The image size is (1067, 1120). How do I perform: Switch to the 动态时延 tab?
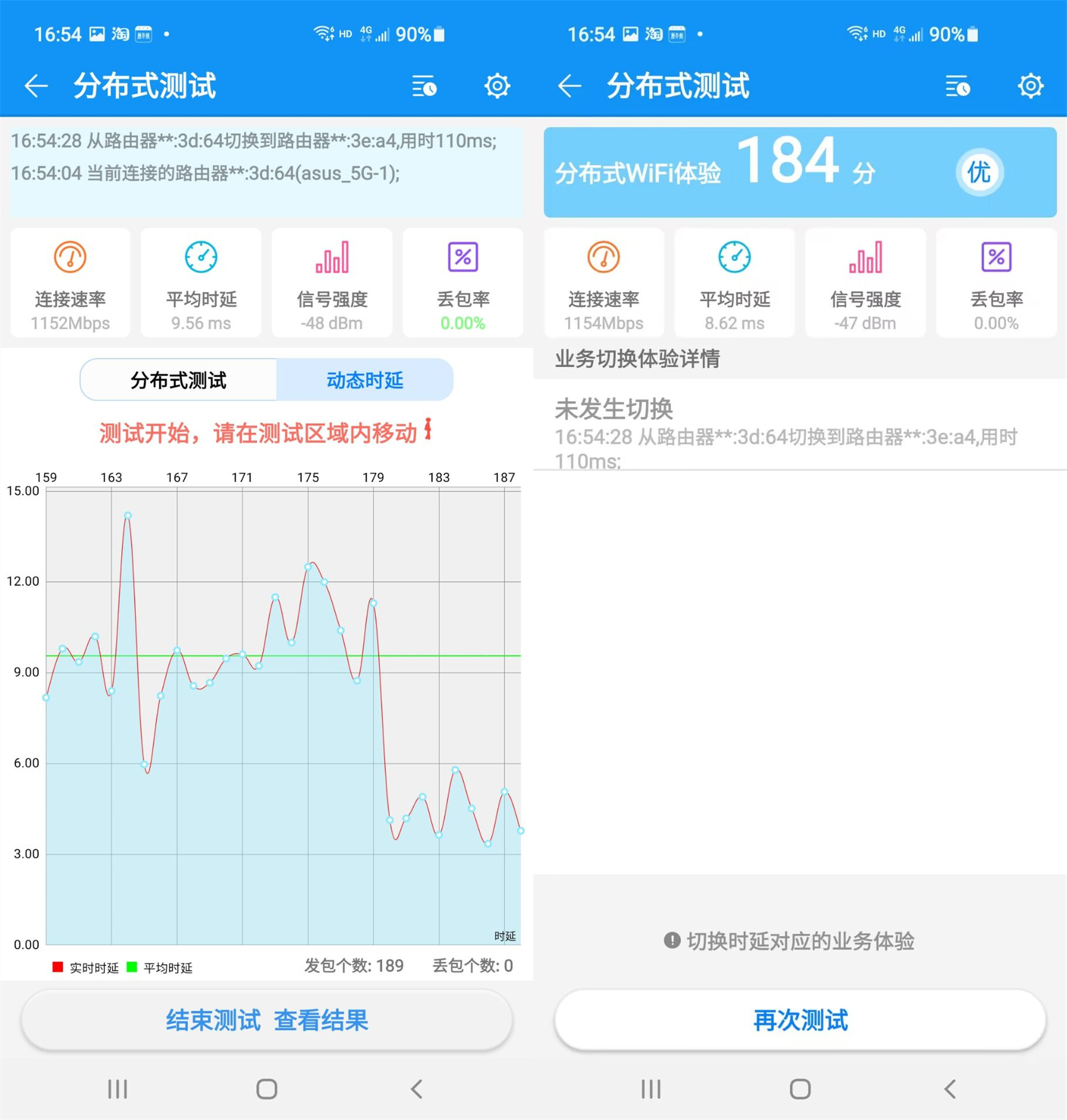coord(364,380)
